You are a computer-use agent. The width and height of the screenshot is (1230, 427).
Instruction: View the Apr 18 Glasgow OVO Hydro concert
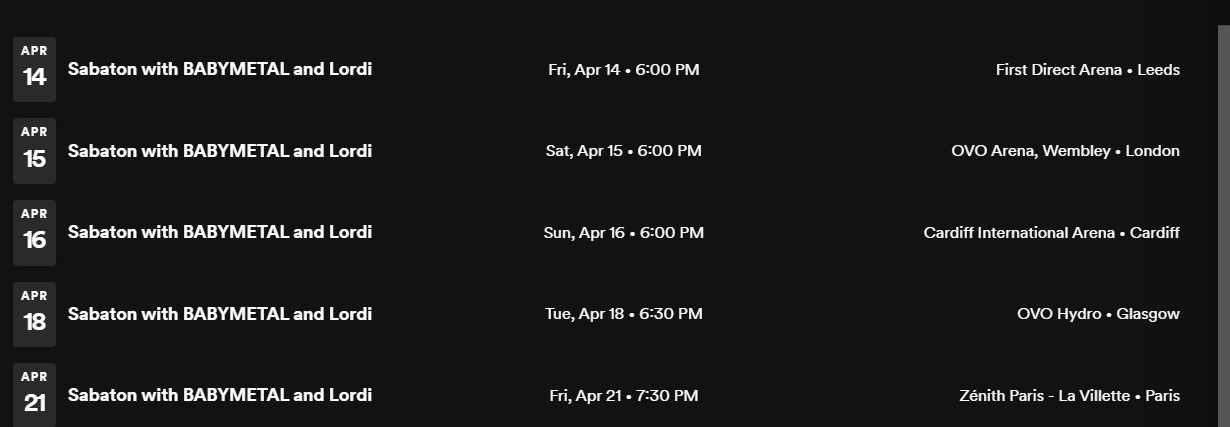[x=220, y=314]
